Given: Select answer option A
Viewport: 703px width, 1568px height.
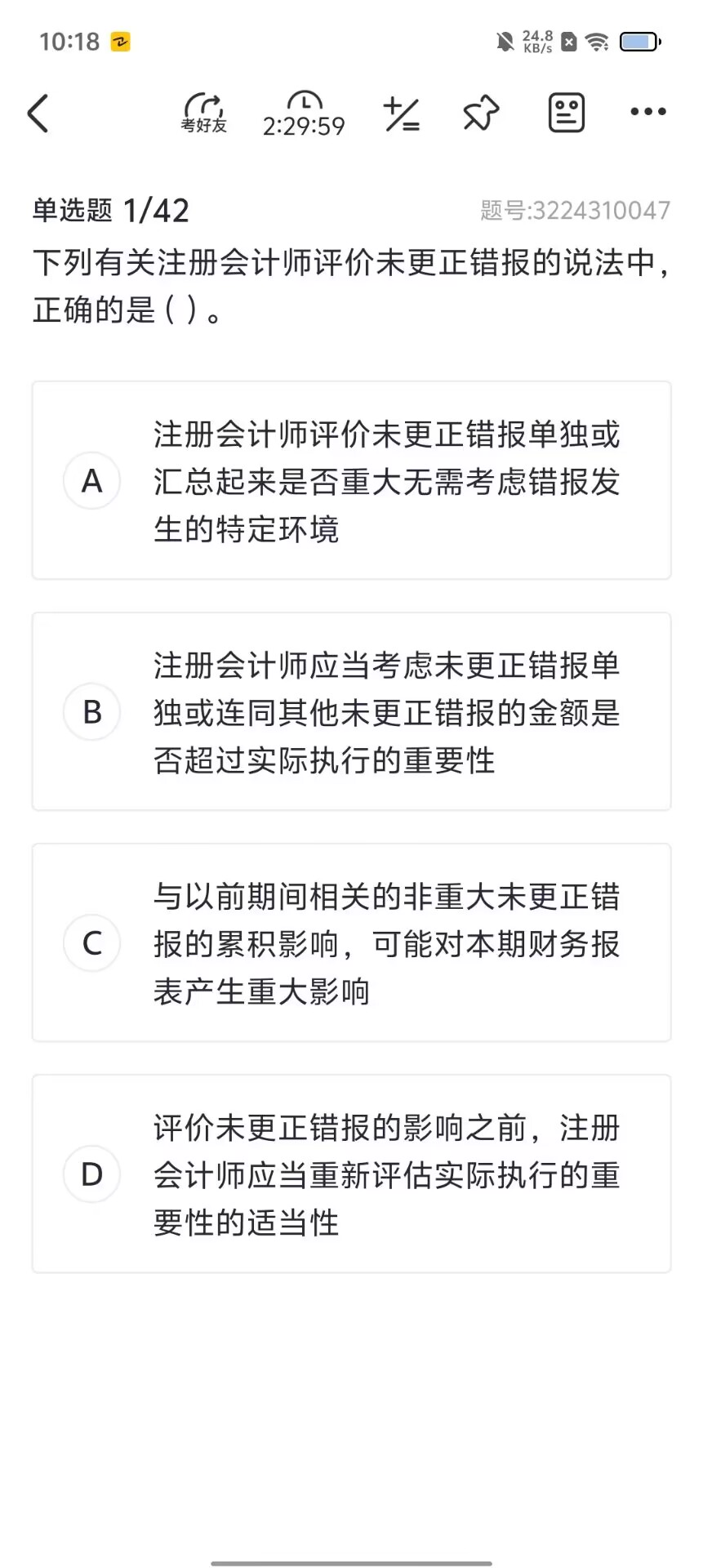Looking at the screenshot, I should (x=351, y=481).
